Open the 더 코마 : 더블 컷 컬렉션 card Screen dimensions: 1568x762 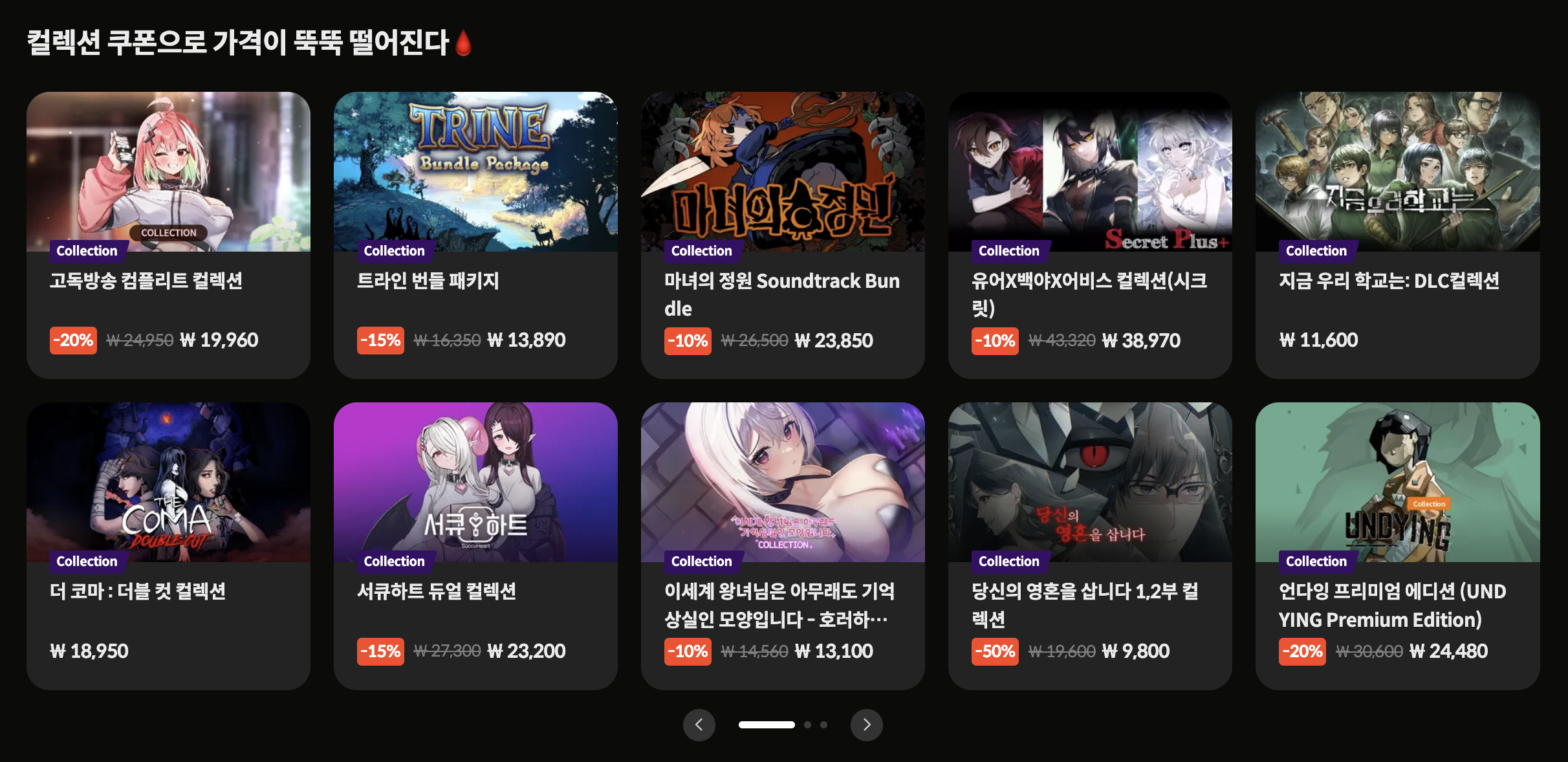click(x=168, y=546)
